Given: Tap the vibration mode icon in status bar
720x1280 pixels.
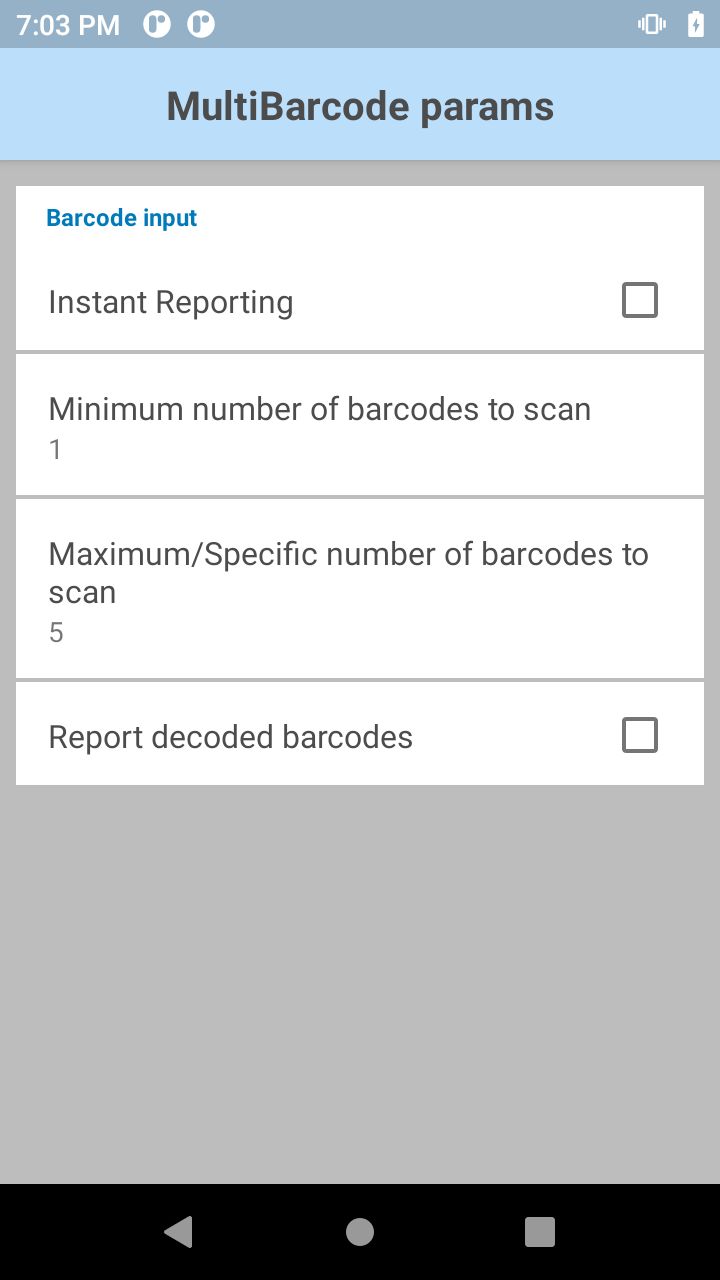Looking at the screenshot, I should click(x=651, y=24).
